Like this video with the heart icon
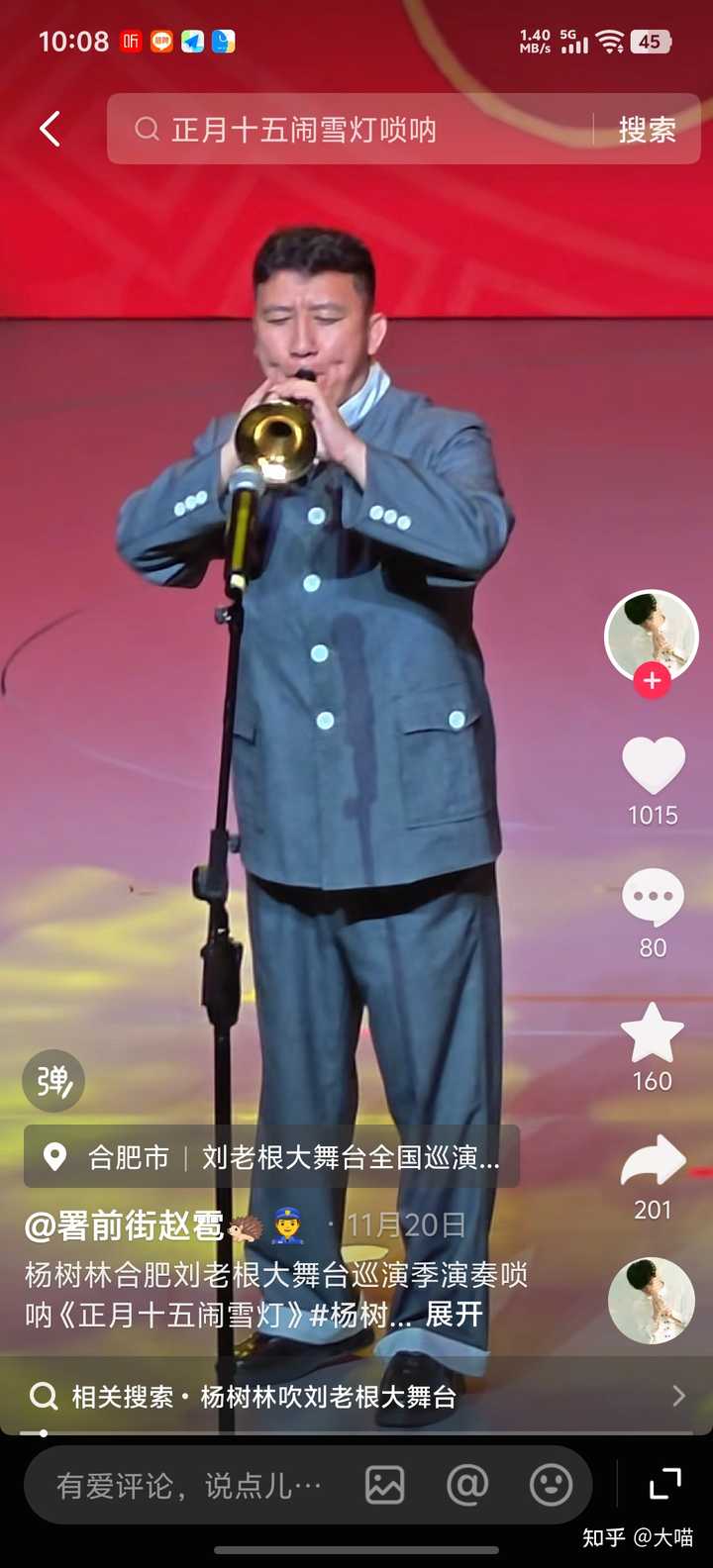This screenshot has width=713, height=1568. pyautogui.click(x=653, y=764)
